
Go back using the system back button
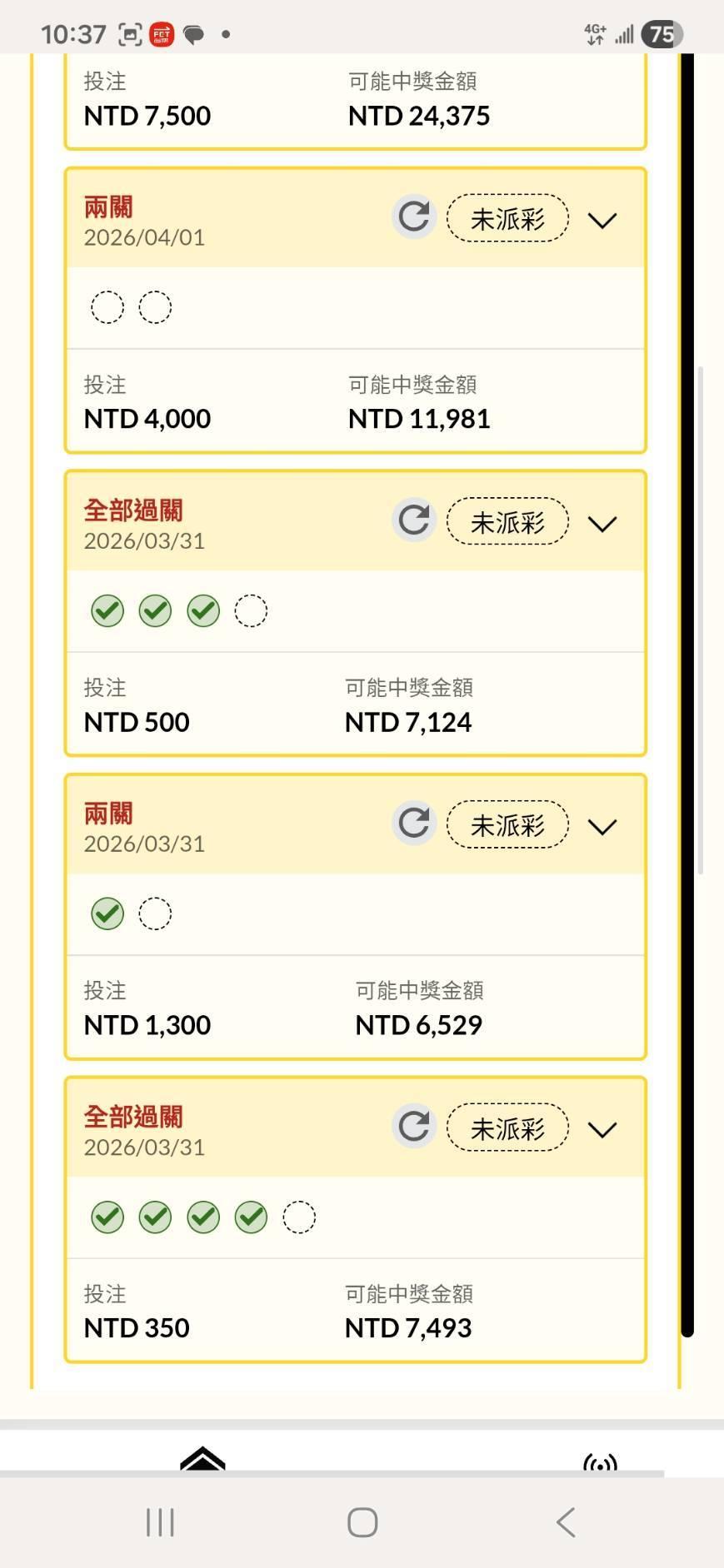(566, 1522)
